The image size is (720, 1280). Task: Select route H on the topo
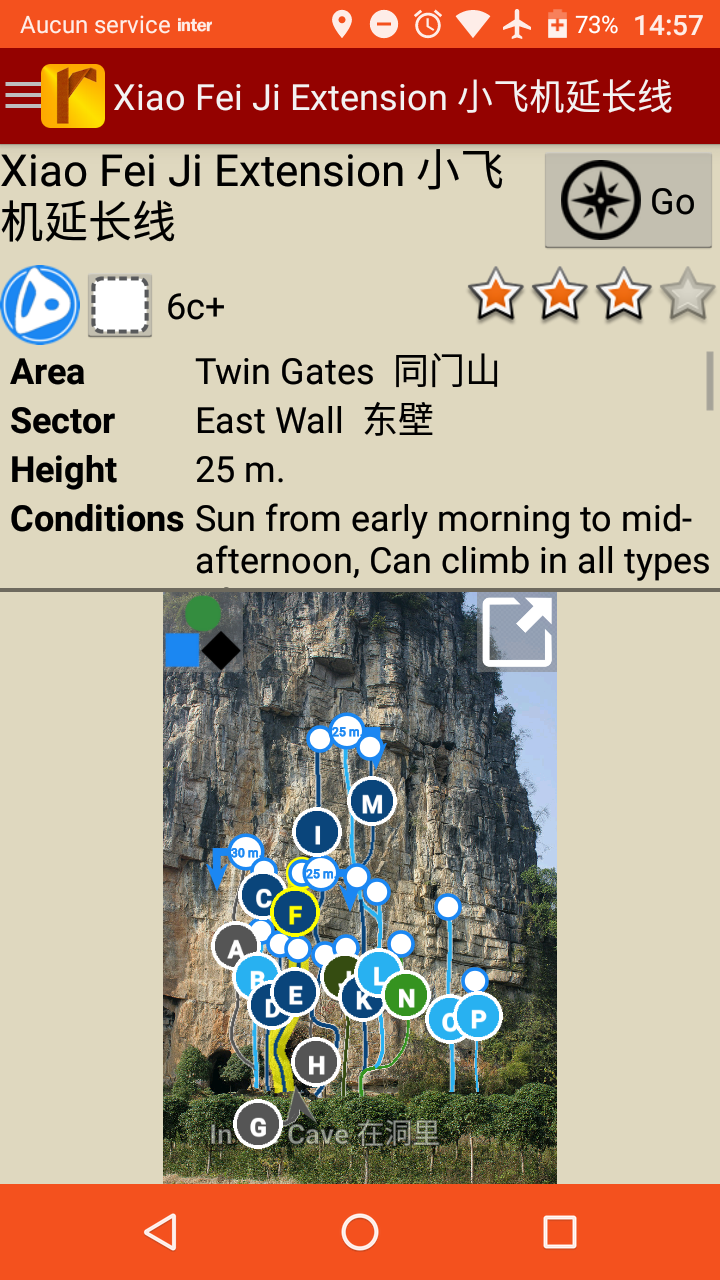[x=316, y=1063]
